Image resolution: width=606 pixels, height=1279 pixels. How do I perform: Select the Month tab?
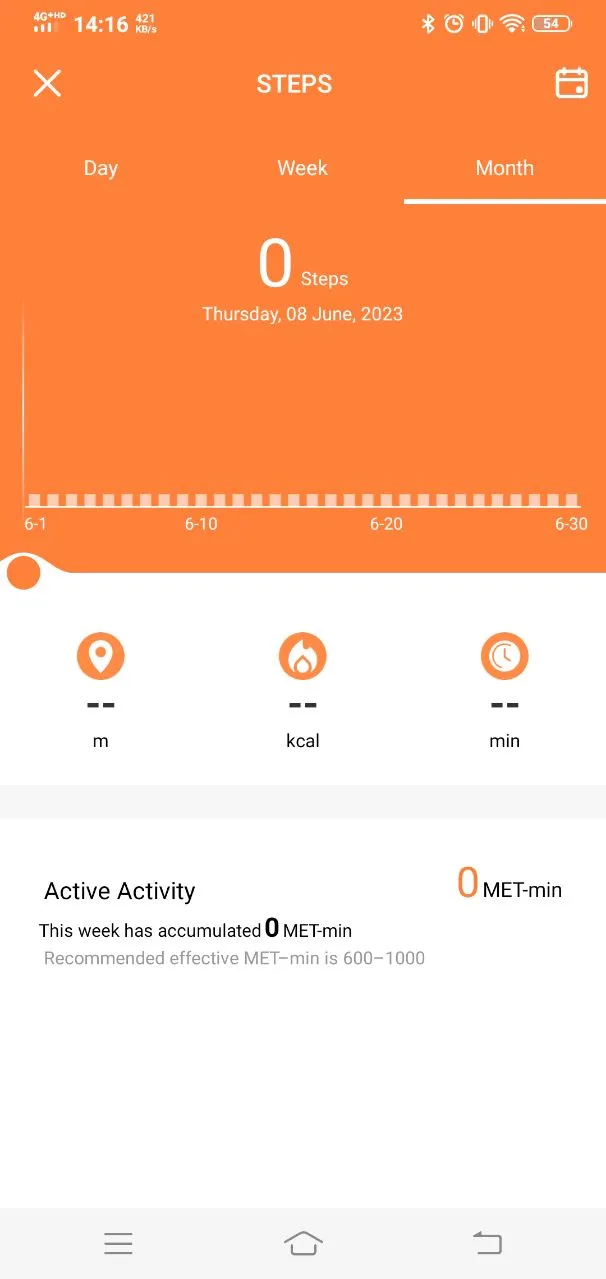504,168
